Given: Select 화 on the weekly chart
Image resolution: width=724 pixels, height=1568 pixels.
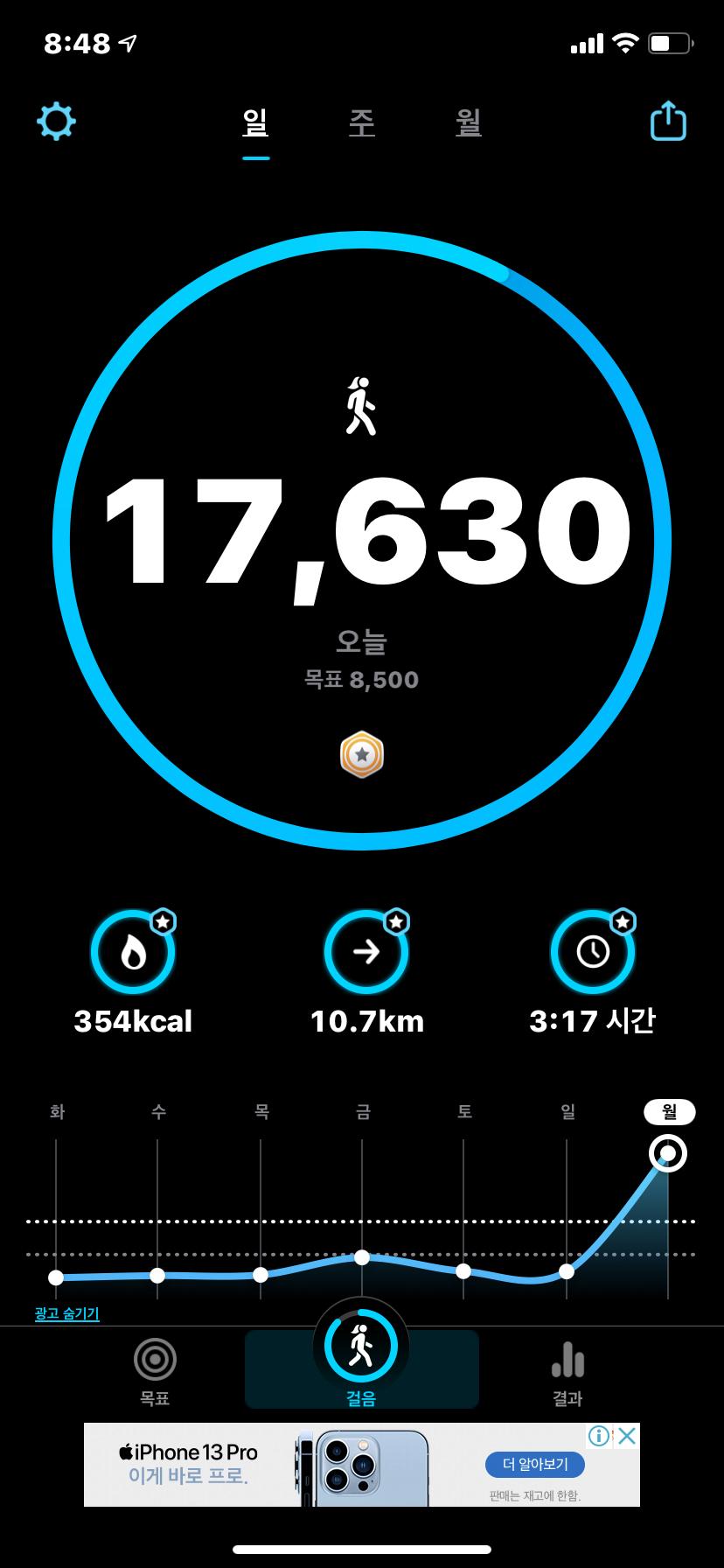Looking at the screenshot, I should pos(56,1277).
